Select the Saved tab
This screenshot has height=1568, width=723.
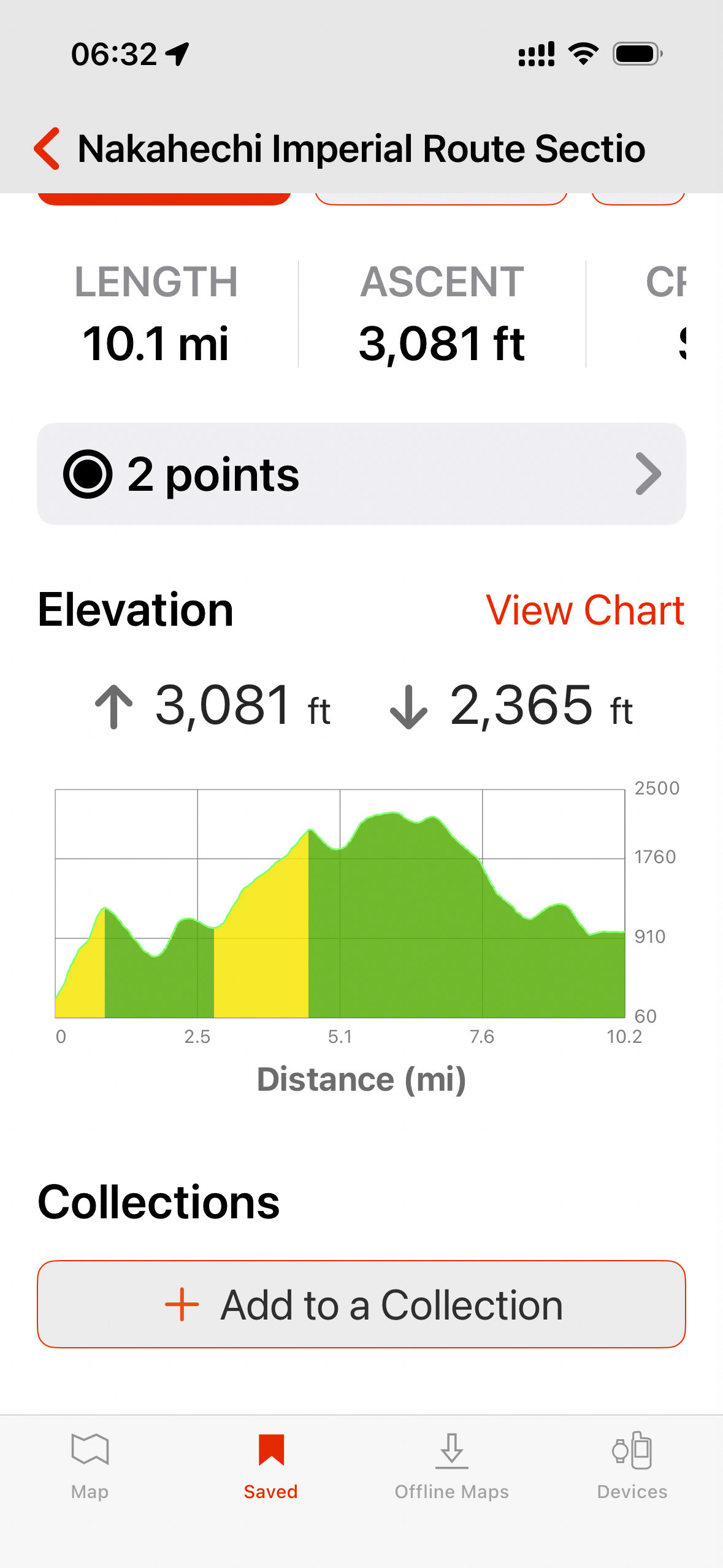[270, 1465]
